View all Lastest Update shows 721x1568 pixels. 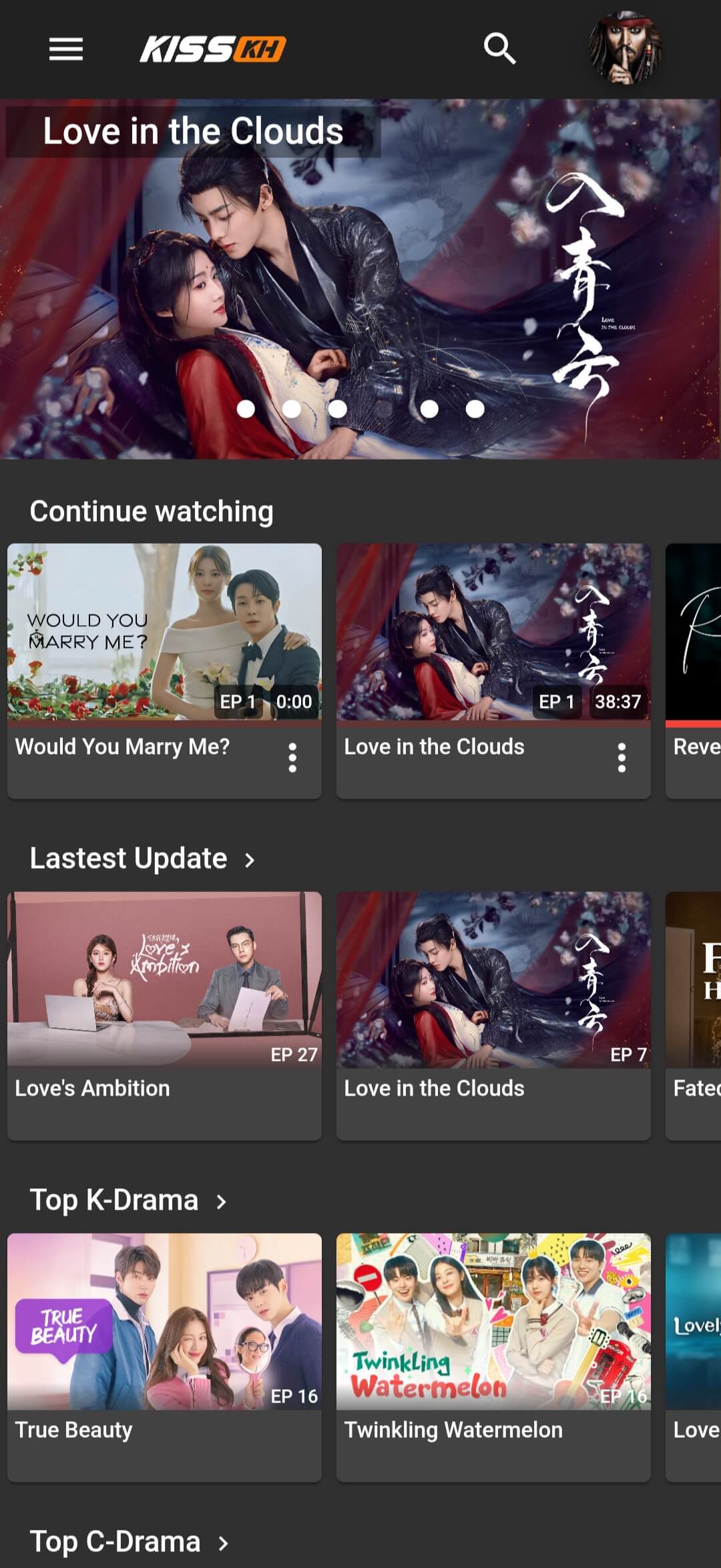tap(250, 860)
